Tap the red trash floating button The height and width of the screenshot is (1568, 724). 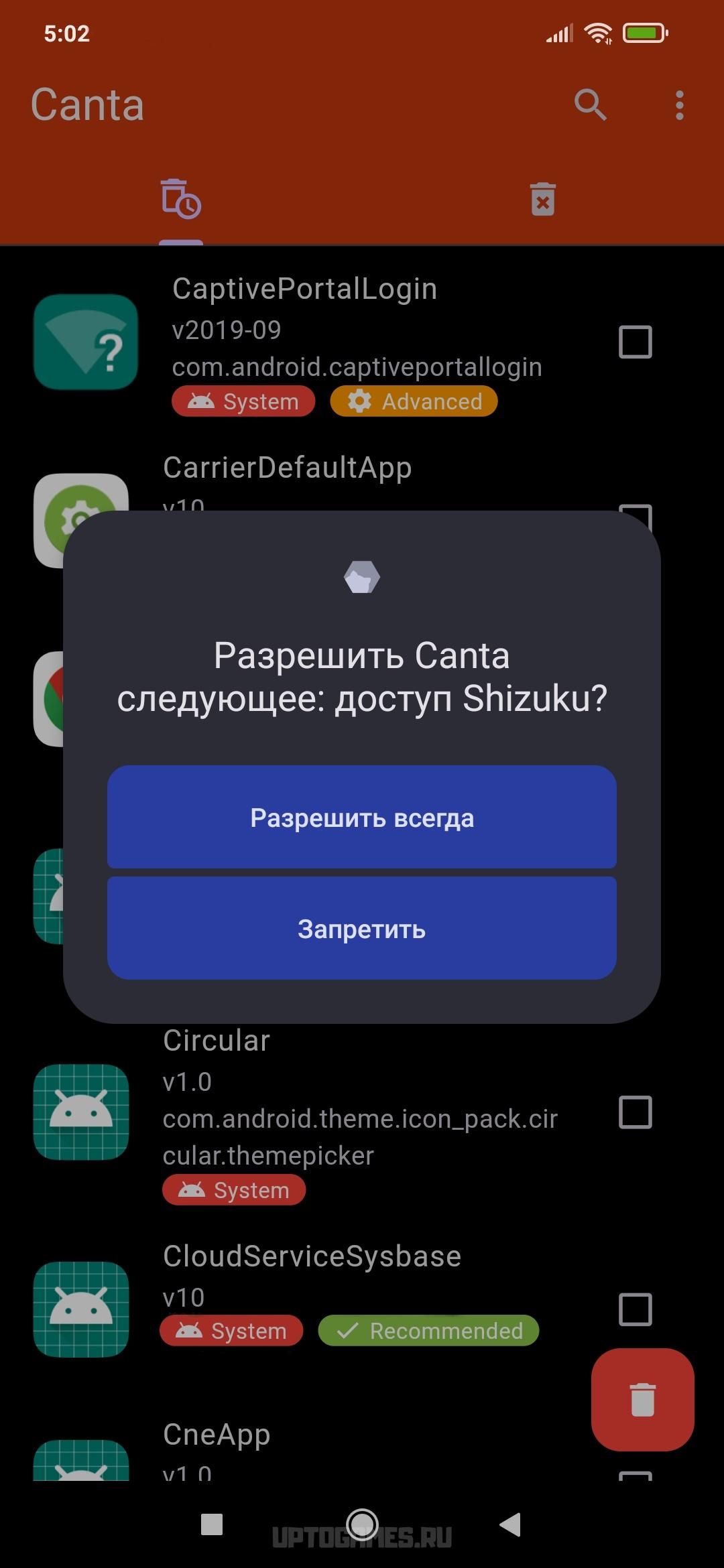pyautogui.click(x=642, y=1400)
